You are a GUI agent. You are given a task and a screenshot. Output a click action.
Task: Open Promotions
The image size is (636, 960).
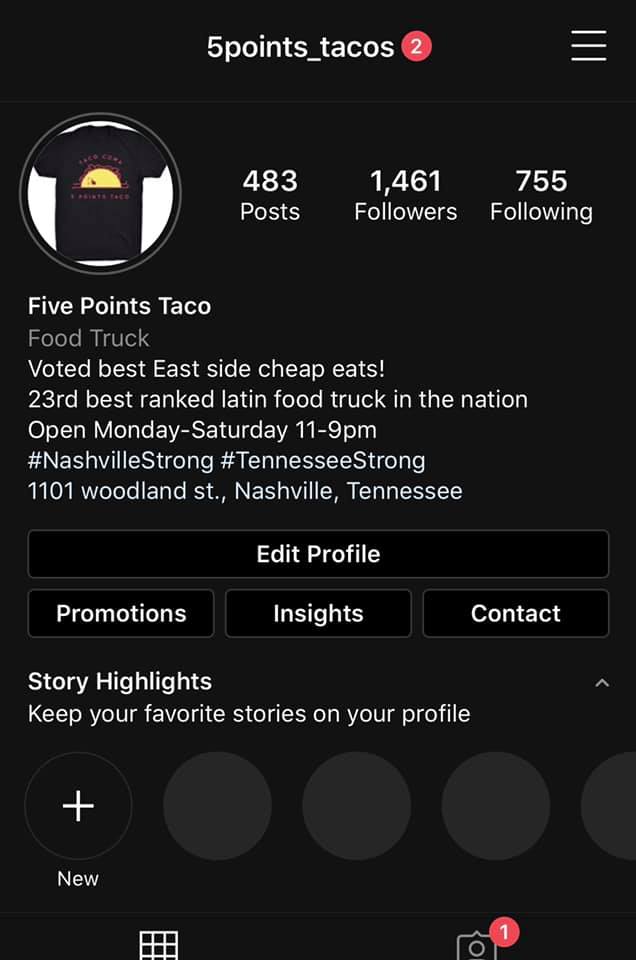121,613
